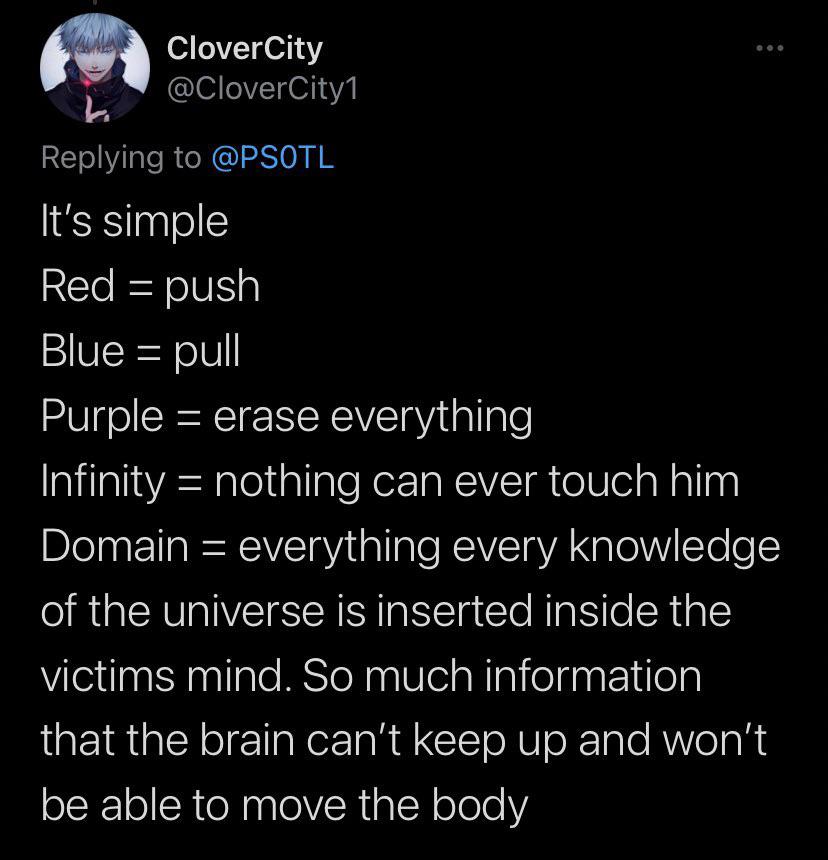Image resolution: width=828 pixels, height=860 pixels.
Task: Open CloverCity's profile picture
Action: pos(95,69)
